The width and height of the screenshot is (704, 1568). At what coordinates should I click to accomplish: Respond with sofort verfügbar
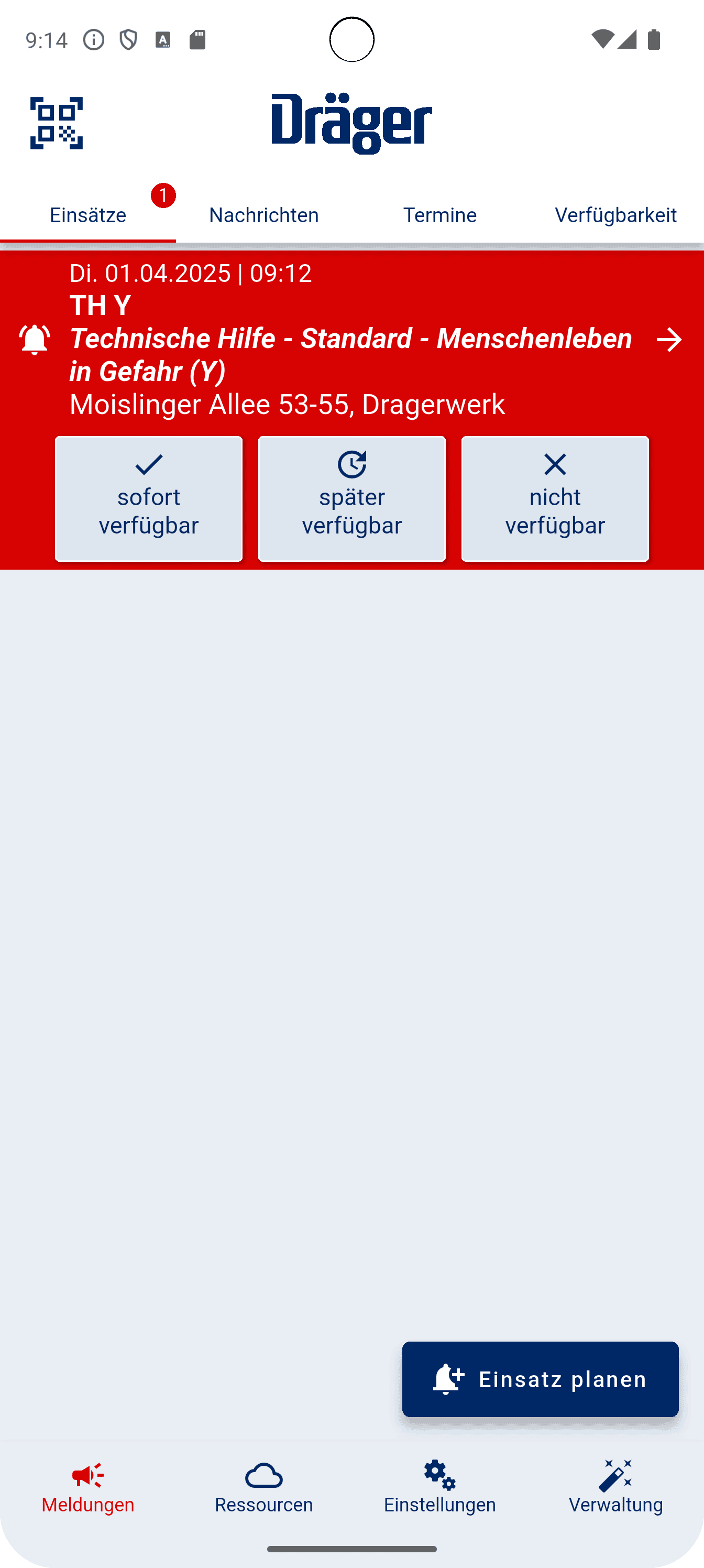tap(148, 498)
